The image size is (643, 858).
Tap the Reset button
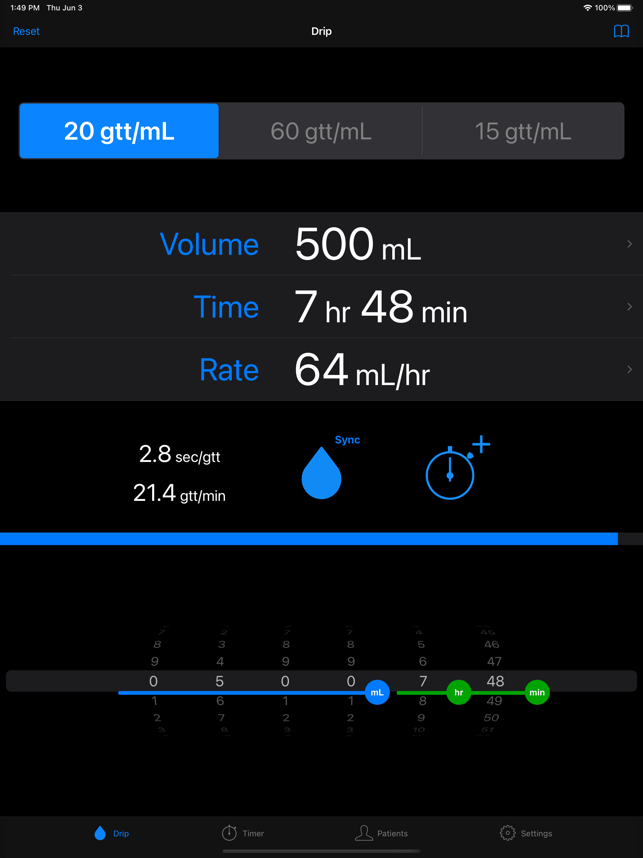[26, 31]
